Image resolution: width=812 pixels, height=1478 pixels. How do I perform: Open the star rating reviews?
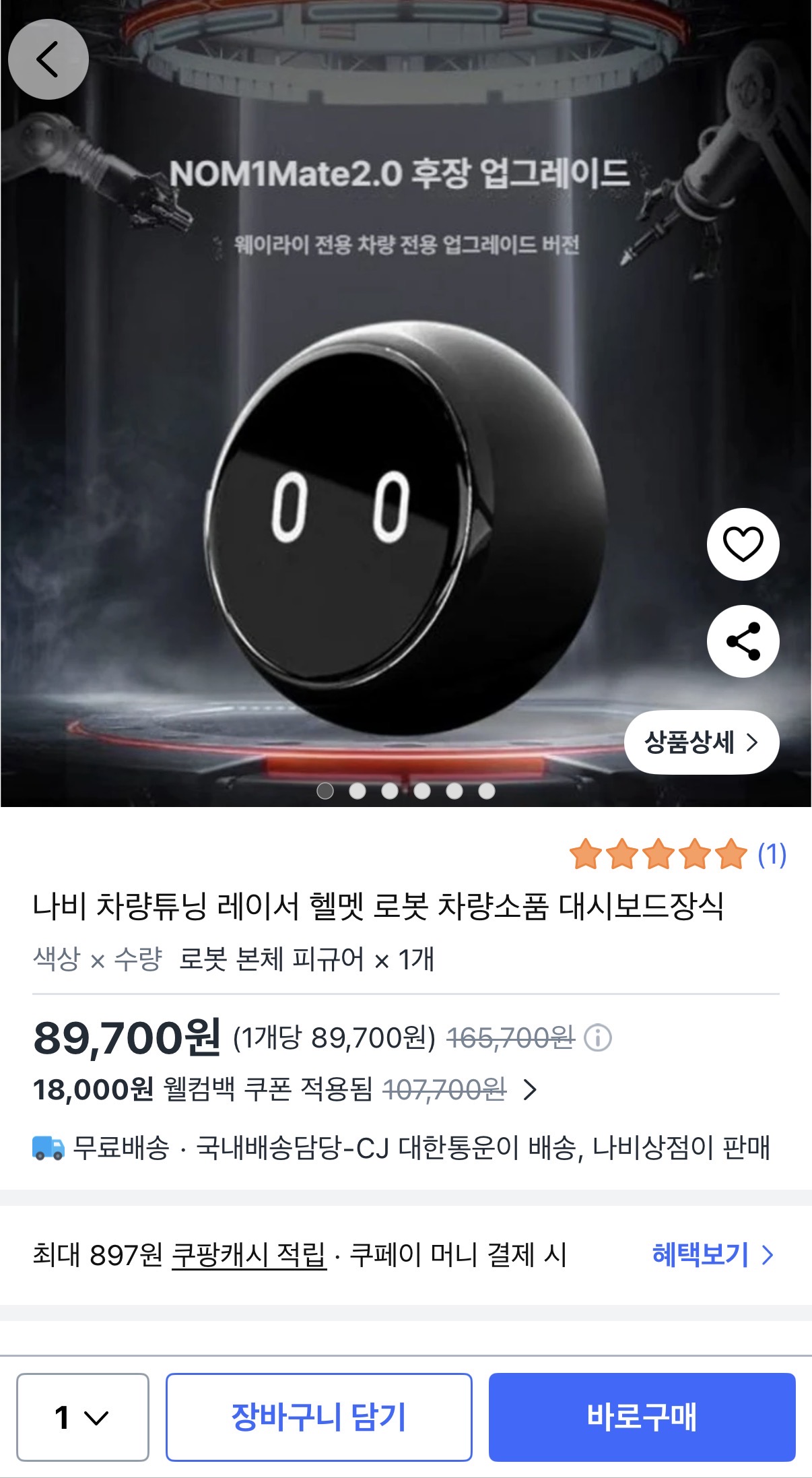point(677,854)
